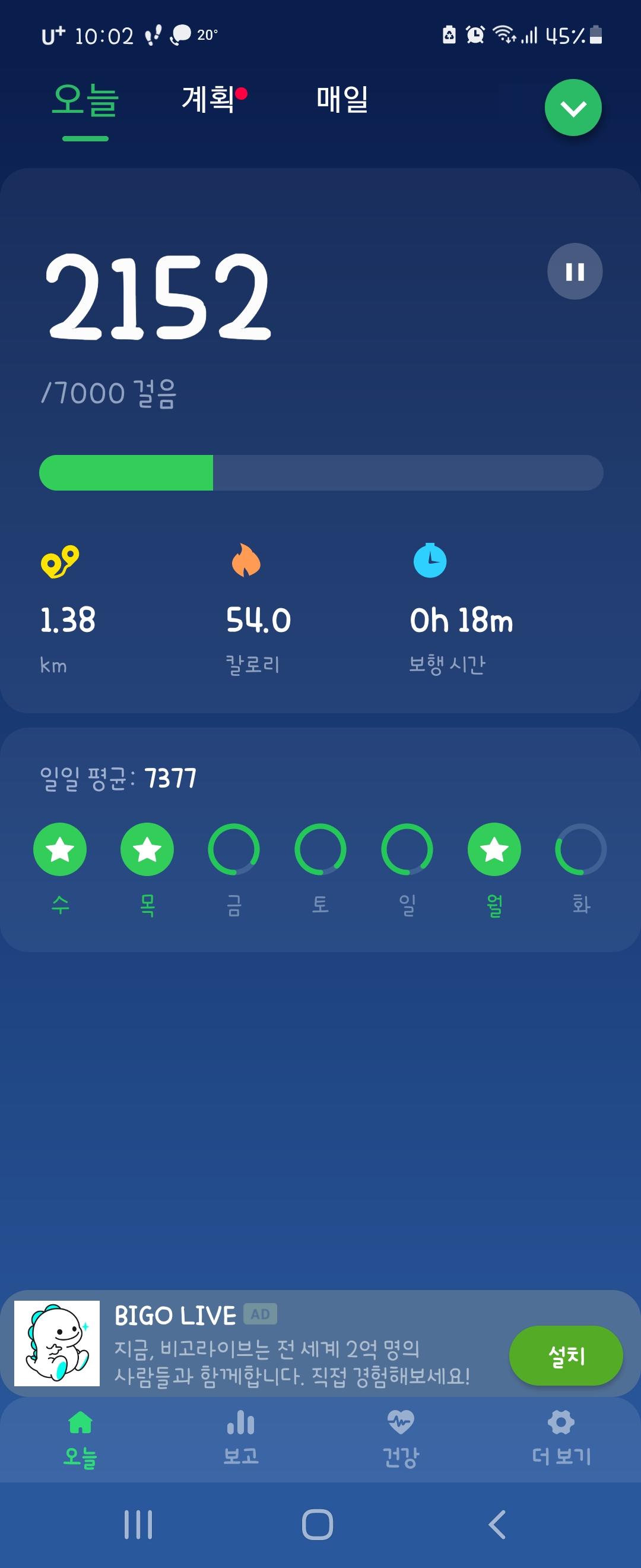641x1568 pixels.
Task: Open Saturday (토) step record
Action: (x=320, y=849)
